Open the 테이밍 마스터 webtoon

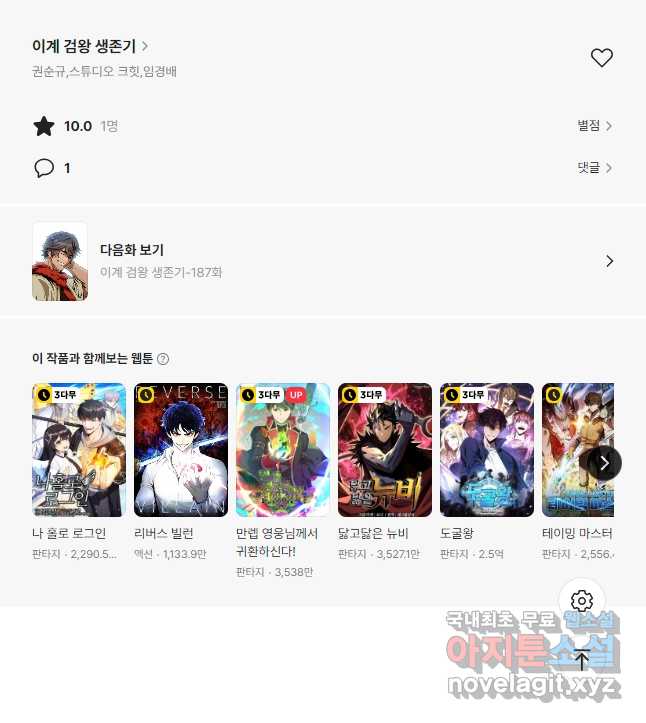click(577, 450)
